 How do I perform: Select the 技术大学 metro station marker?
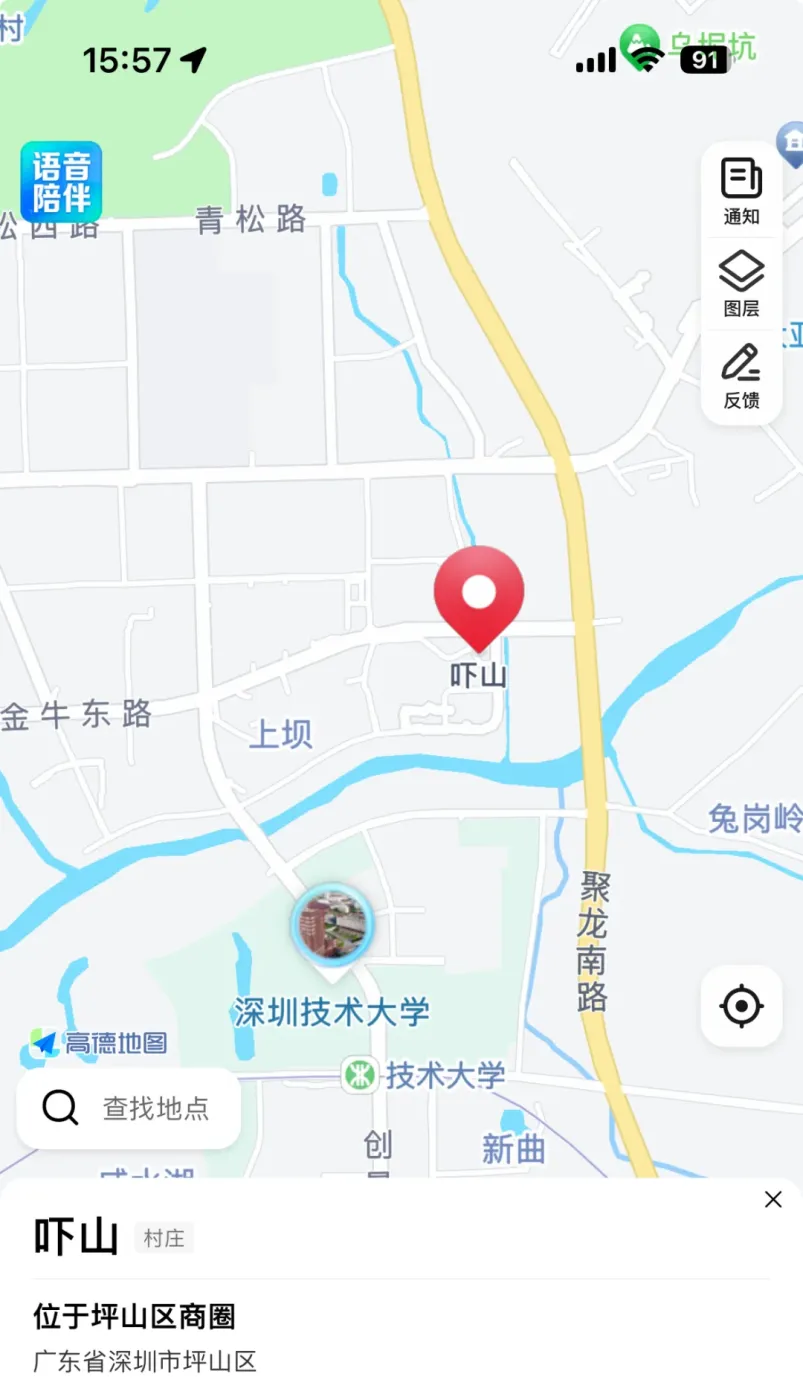click(x=360, y=1075)
